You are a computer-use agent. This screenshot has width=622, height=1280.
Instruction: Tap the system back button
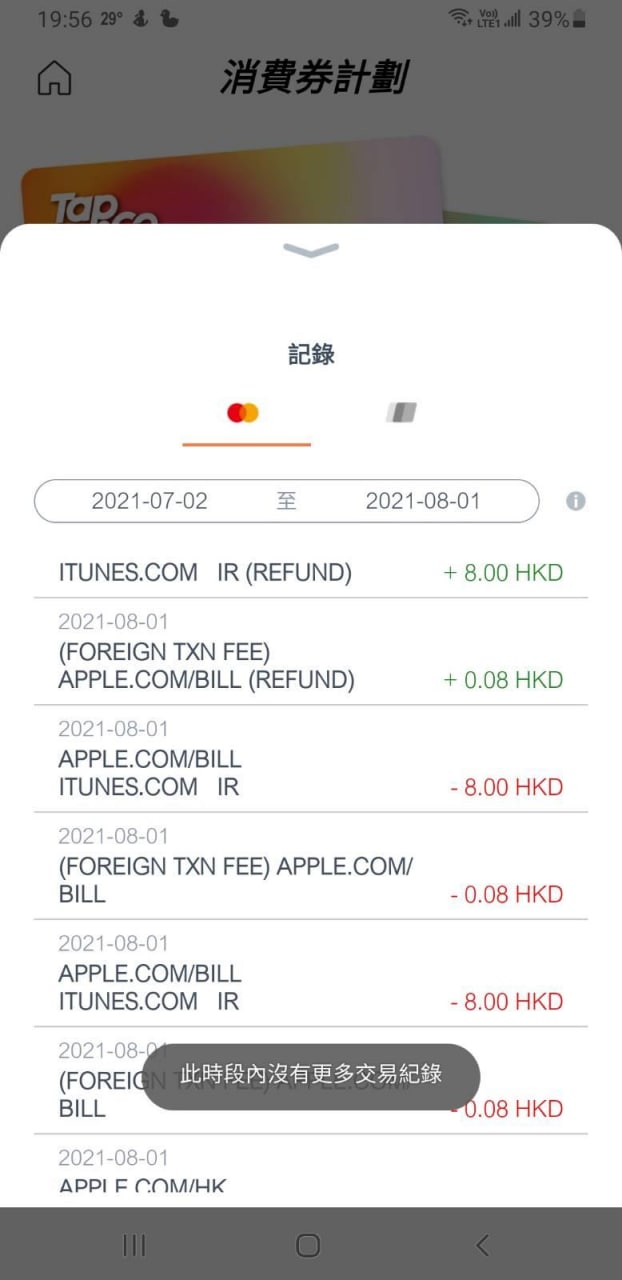point(483,1244)
